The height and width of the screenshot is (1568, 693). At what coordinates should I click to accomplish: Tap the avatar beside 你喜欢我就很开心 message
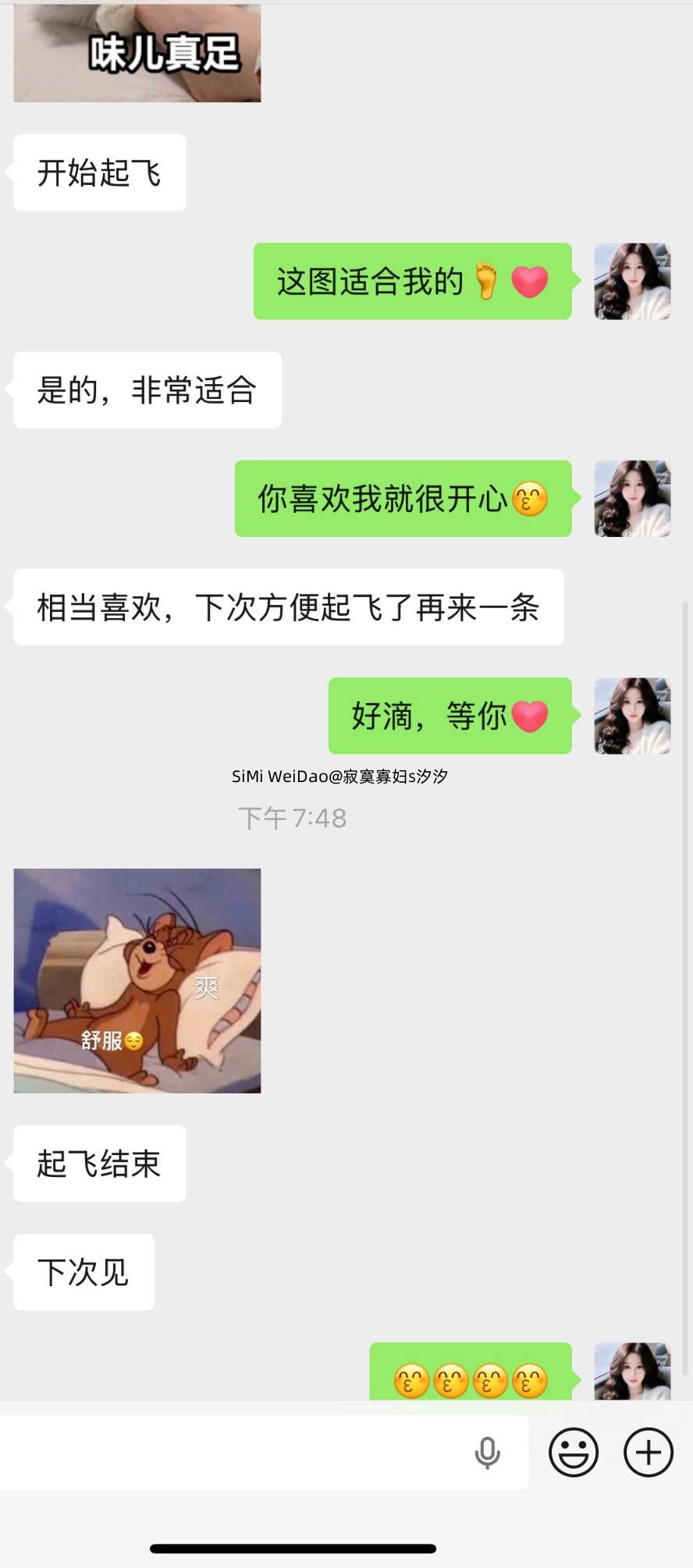pyautogui.click(x=632, y=498)
